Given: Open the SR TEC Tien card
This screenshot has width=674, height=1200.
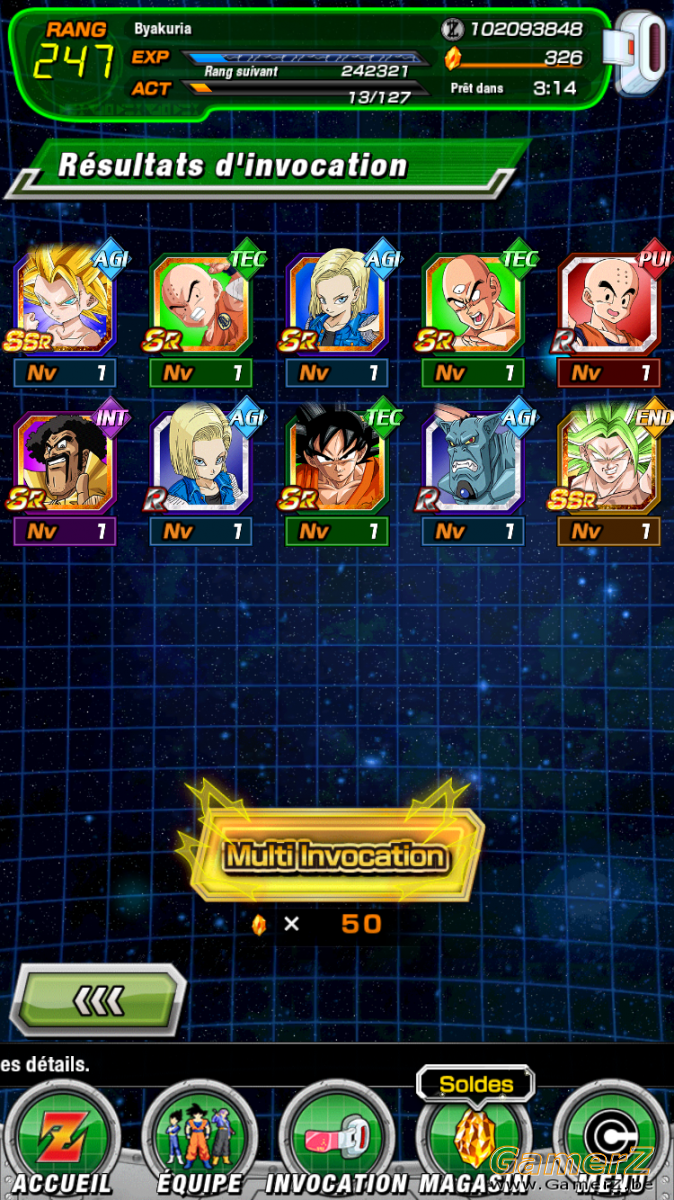Looking at the screenshot, I should 473,300.
